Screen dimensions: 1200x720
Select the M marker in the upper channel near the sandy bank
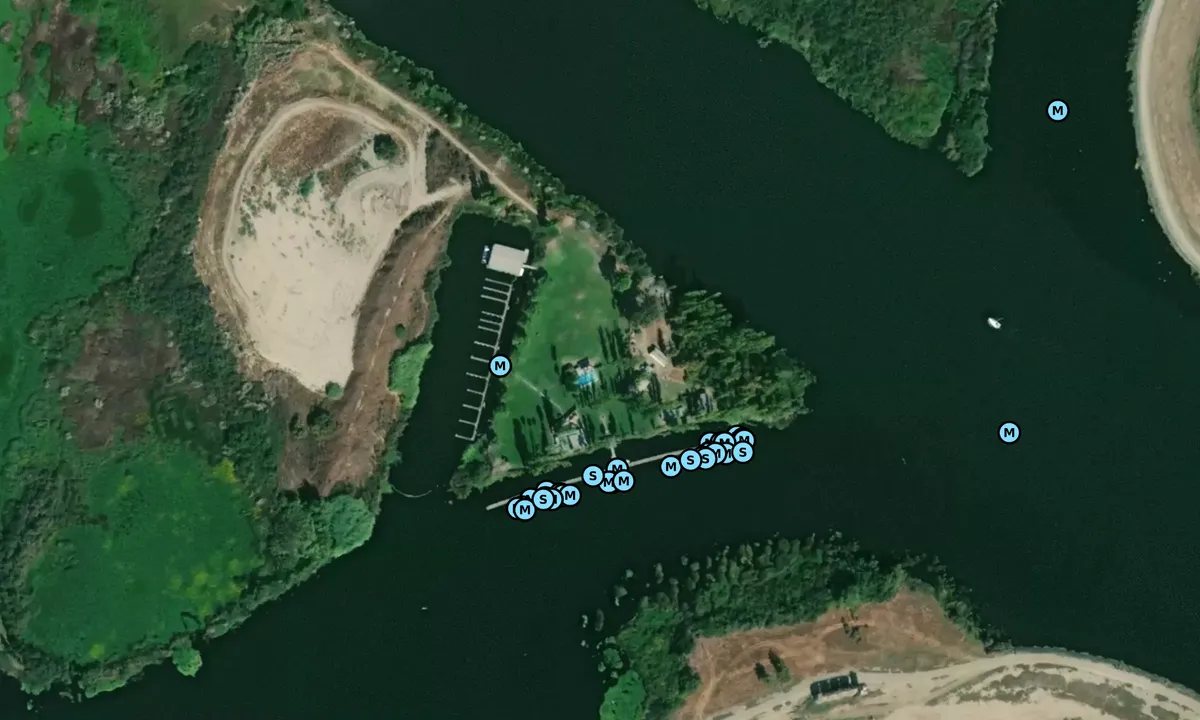[x=1057, y=111]
